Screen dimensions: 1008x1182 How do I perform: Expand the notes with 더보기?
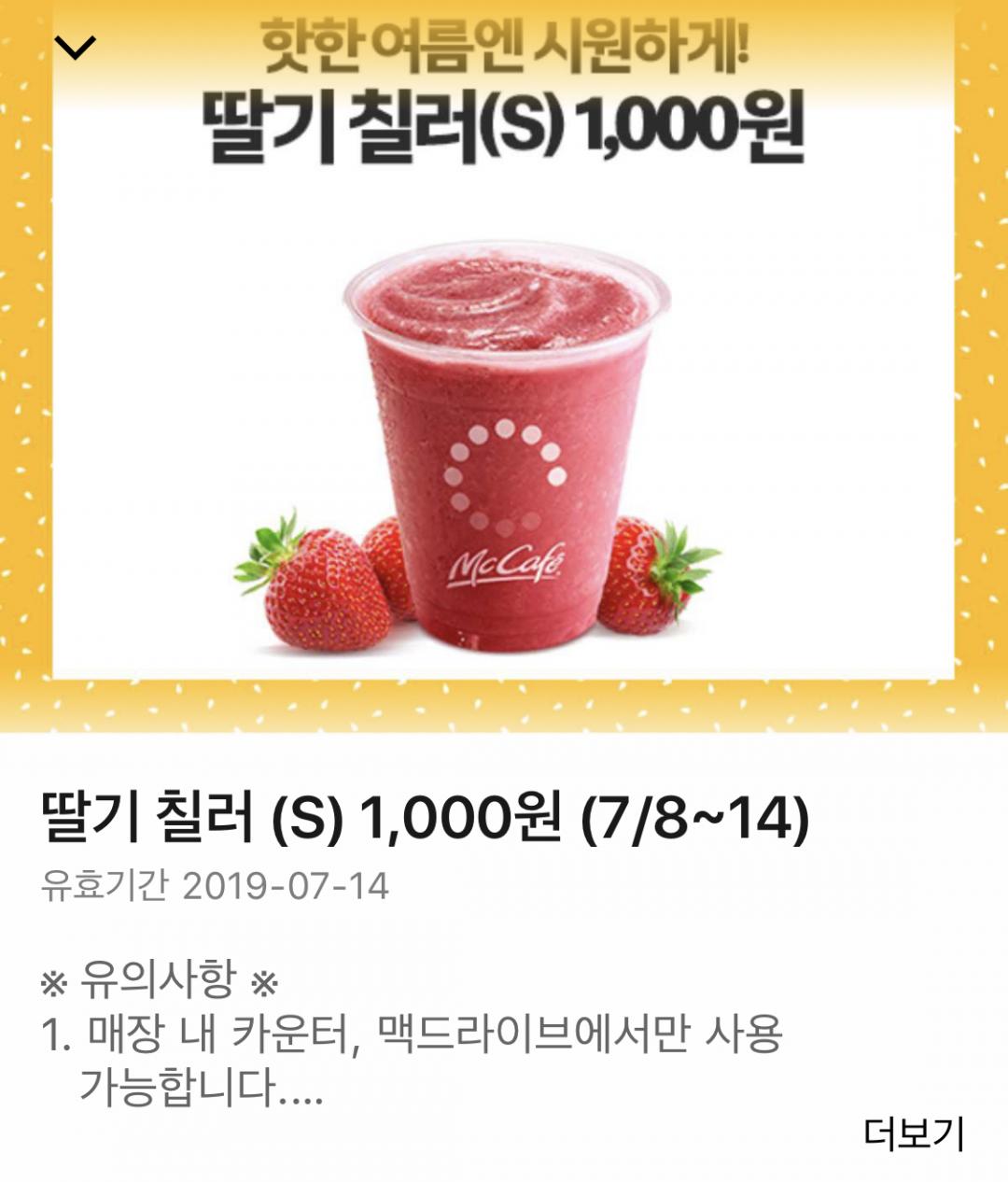[912, 1133]
